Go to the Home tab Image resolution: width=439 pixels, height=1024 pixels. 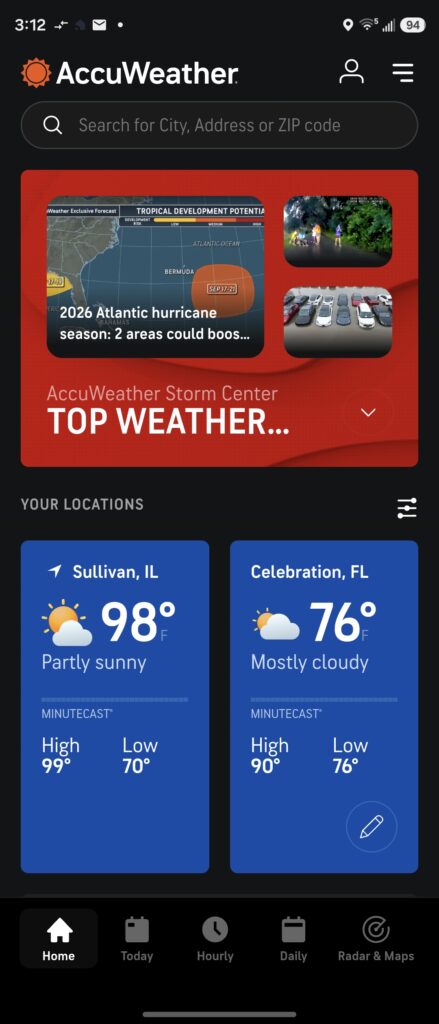59,938
